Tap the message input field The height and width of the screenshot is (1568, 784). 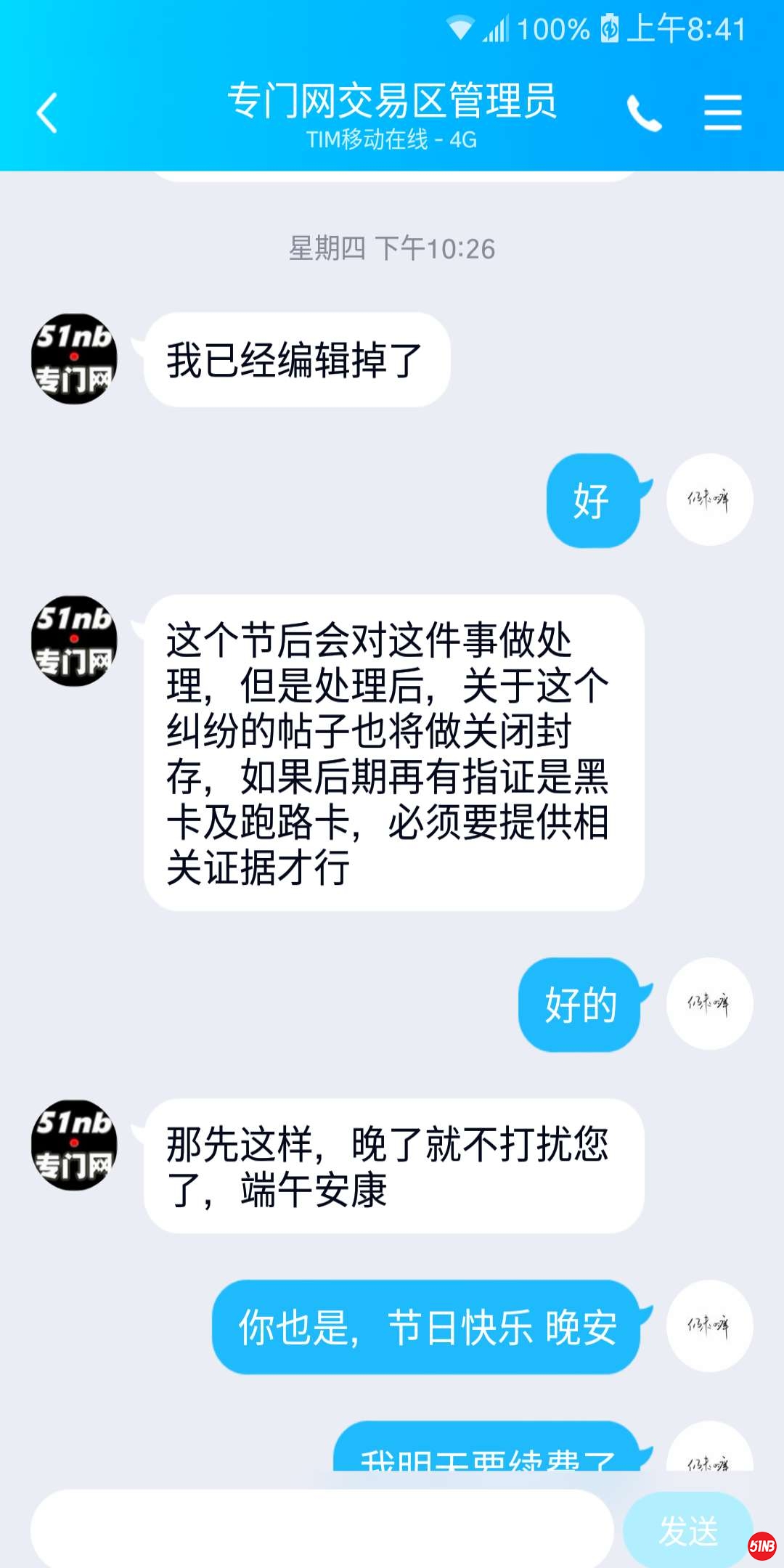[322, 1528]
